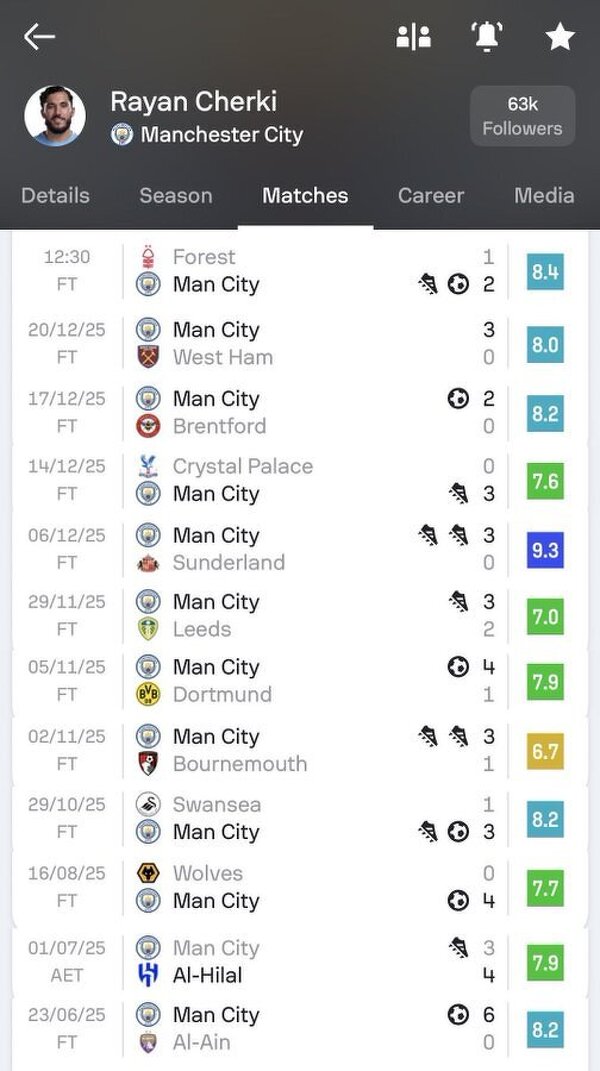Switch to the Details tab
Viewport: 600px width, 1071px height.
55,195
